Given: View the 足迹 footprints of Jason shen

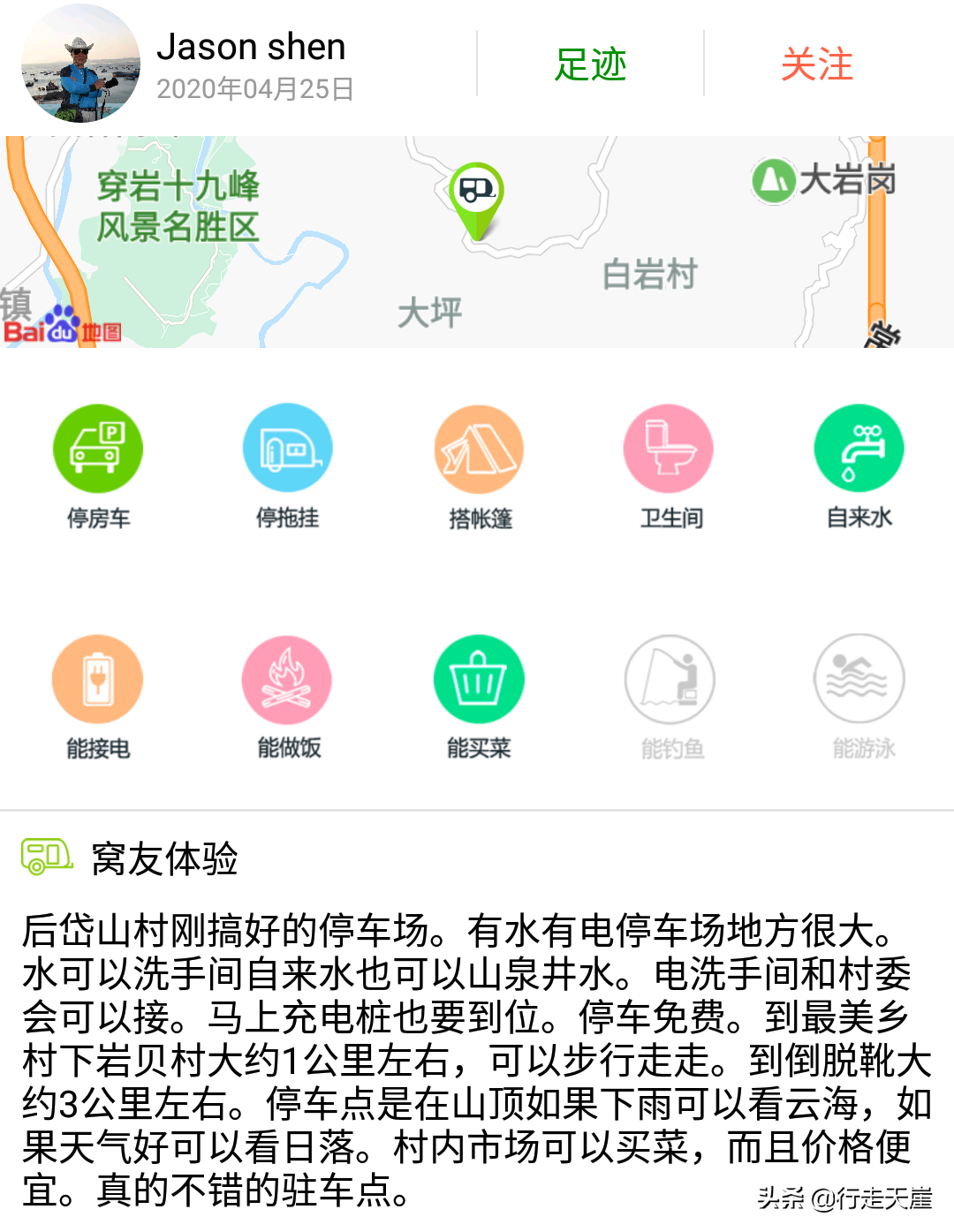Looking at the screenshot, I should click(590, 64).
